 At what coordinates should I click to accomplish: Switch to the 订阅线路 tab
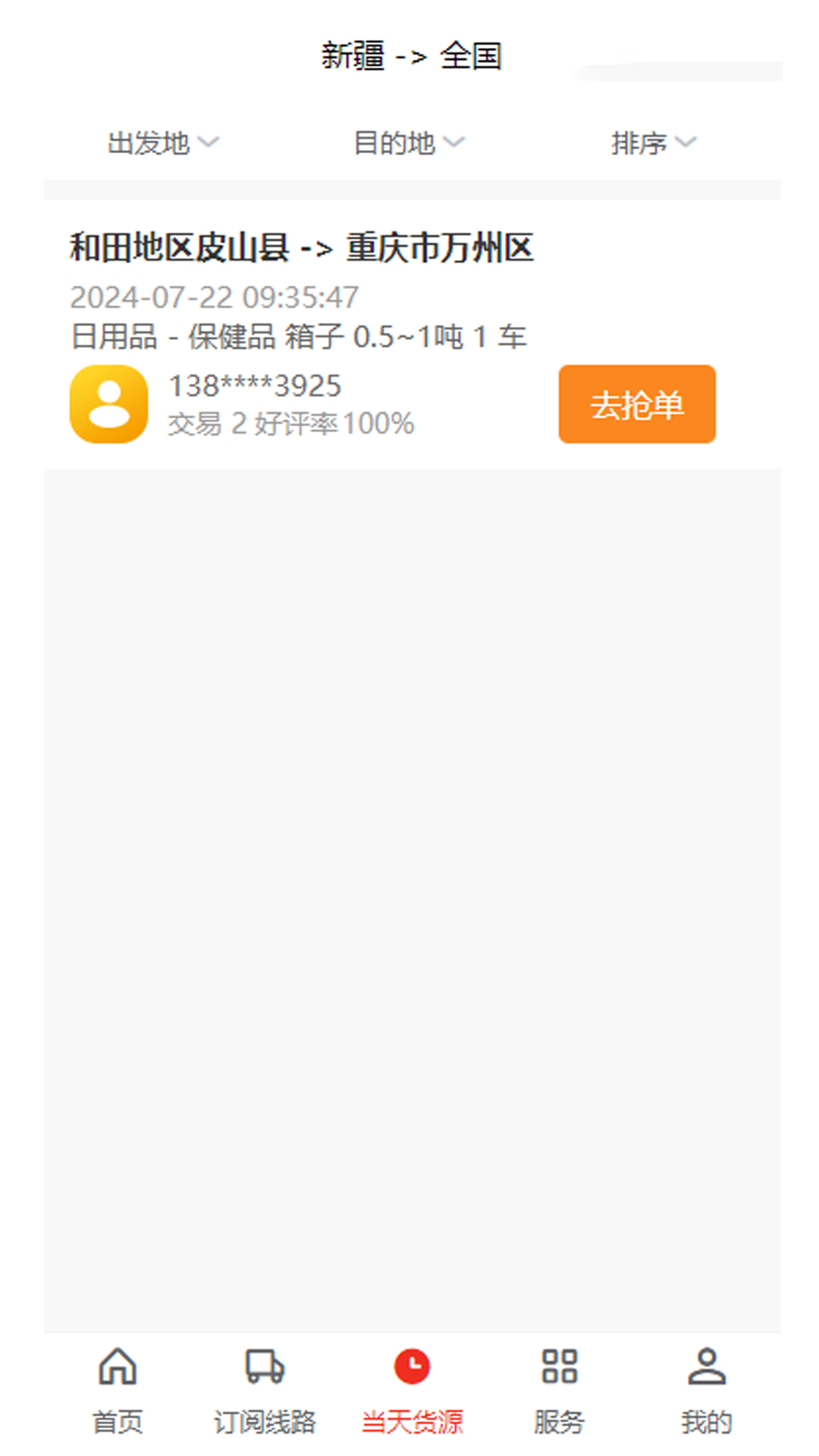(265, 1391)
